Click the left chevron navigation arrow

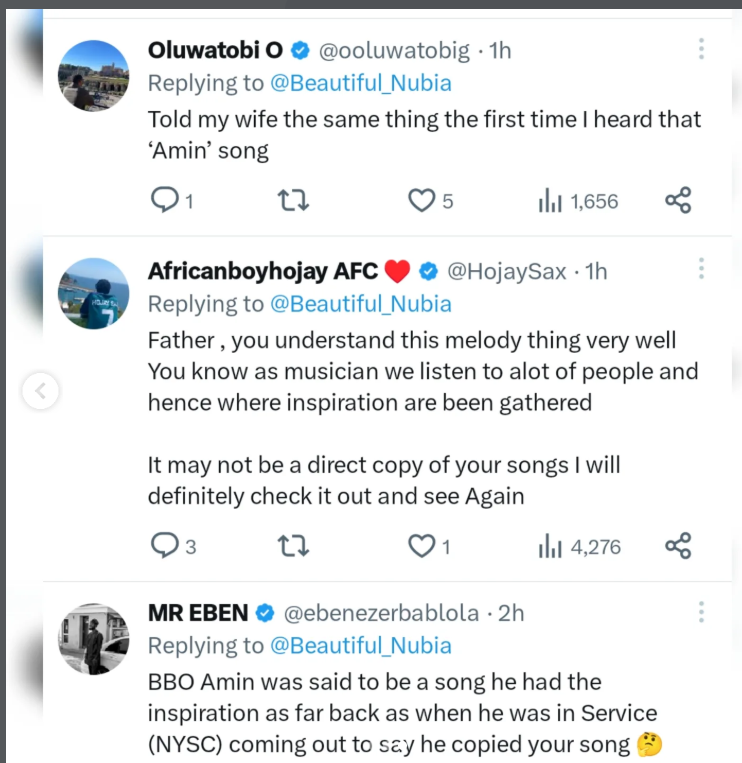coord(41,392)
